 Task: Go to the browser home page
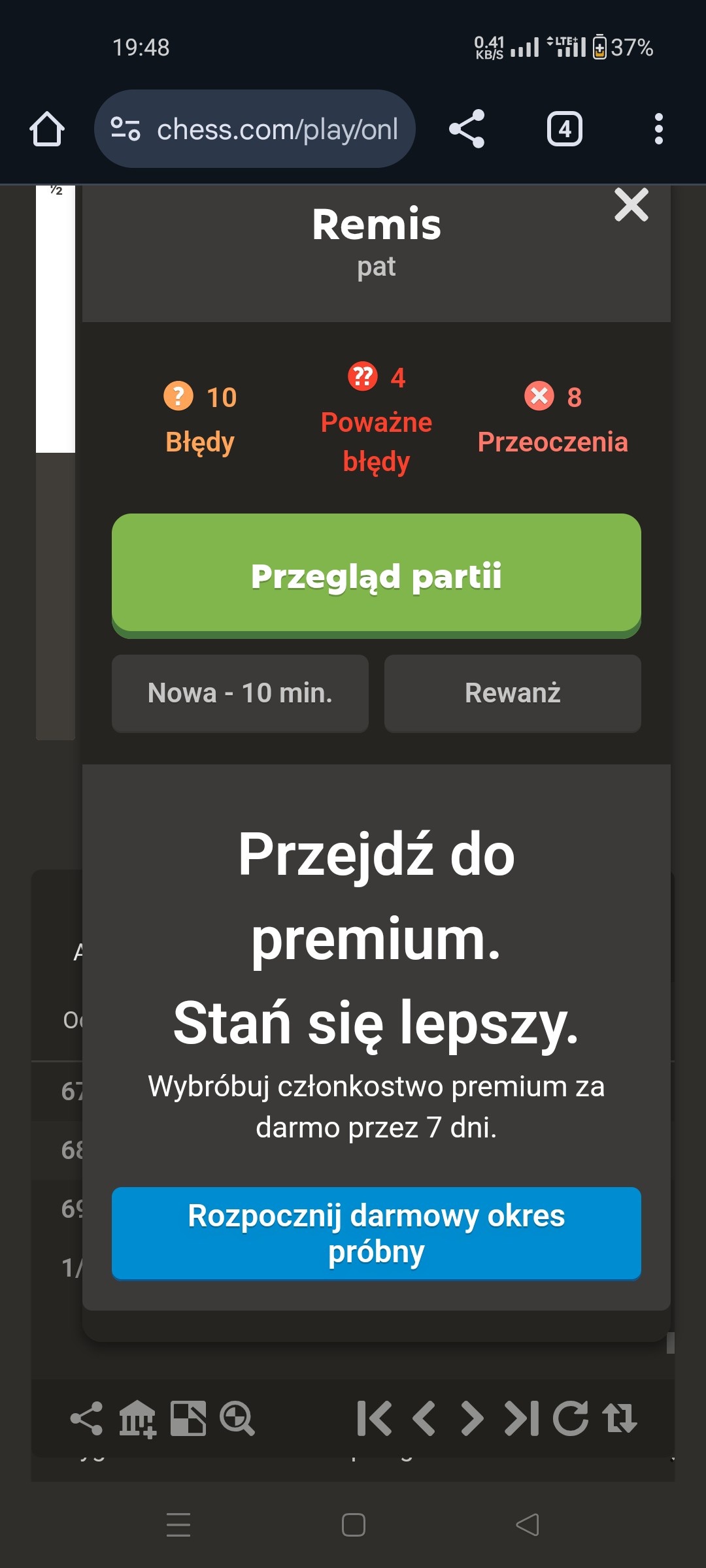point(47,129)
